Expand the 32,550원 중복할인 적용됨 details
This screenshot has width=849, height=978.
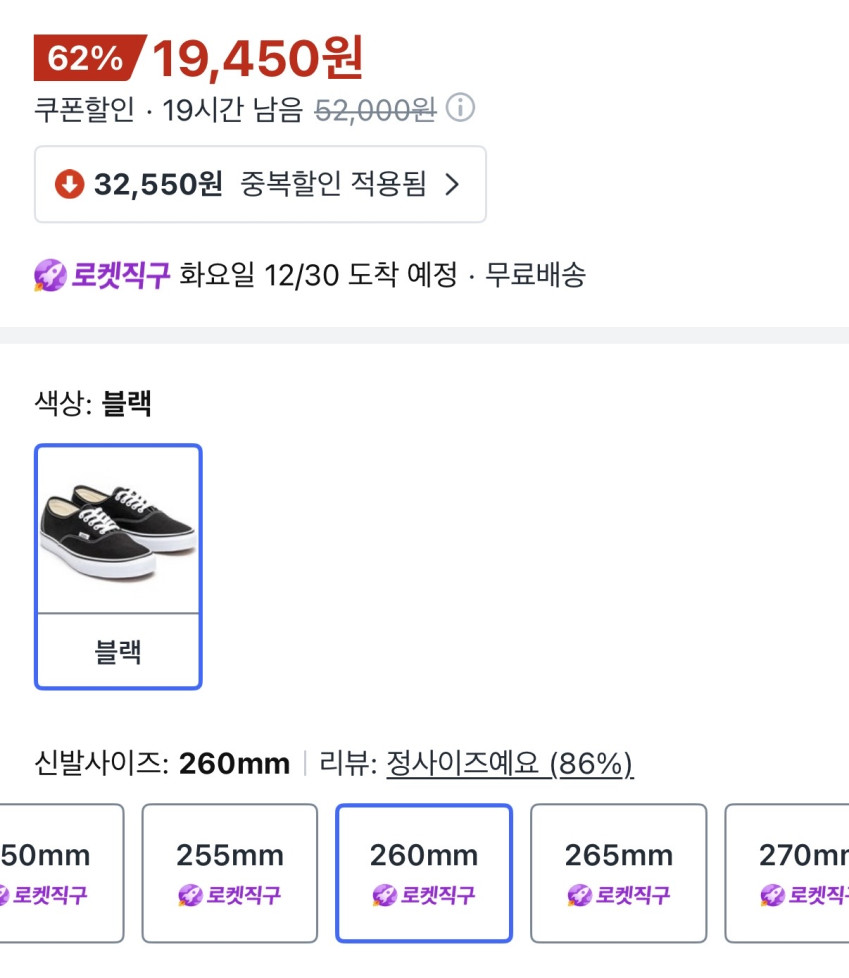tap(260, 184)
